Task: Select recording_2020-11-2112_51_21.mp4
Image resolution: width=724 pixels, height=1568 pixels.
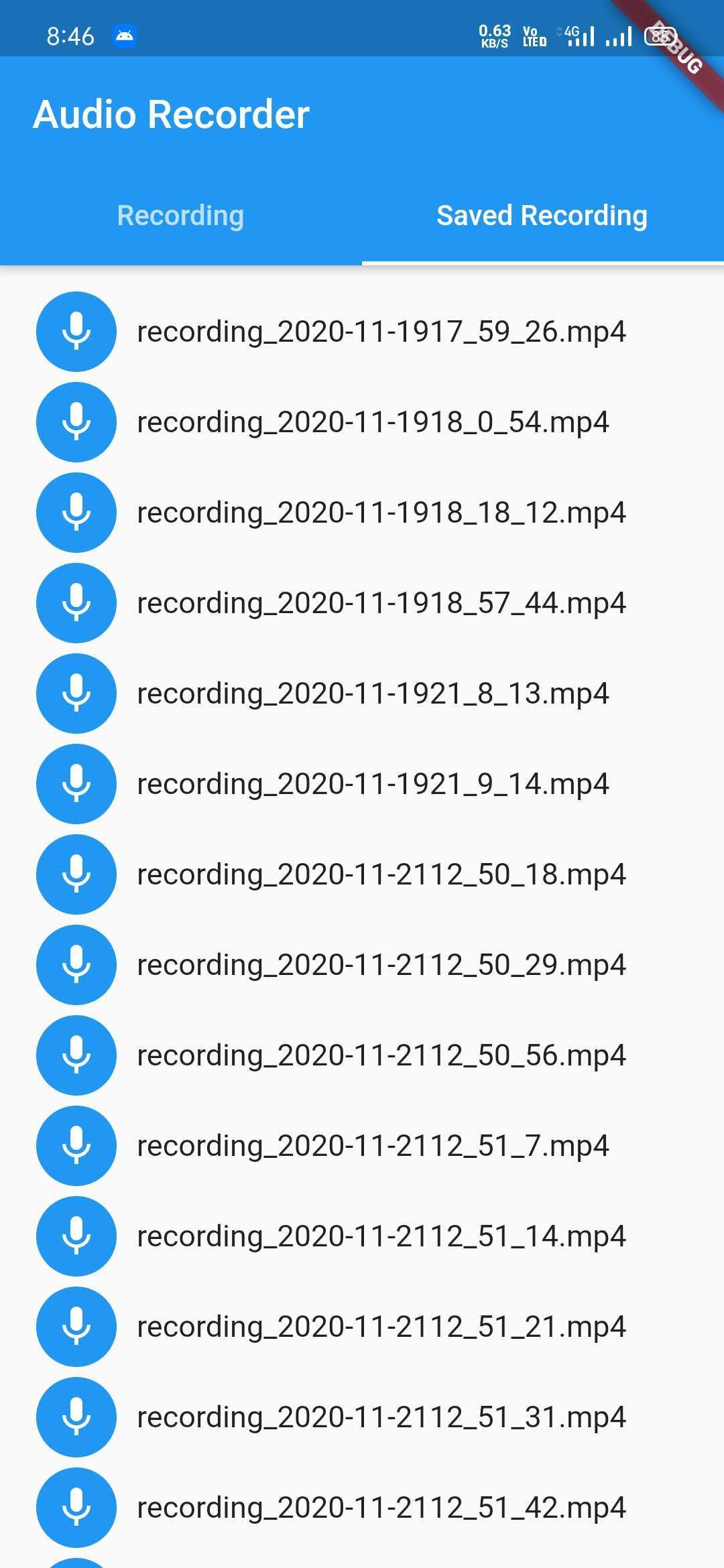Action: coord(362,1327)
